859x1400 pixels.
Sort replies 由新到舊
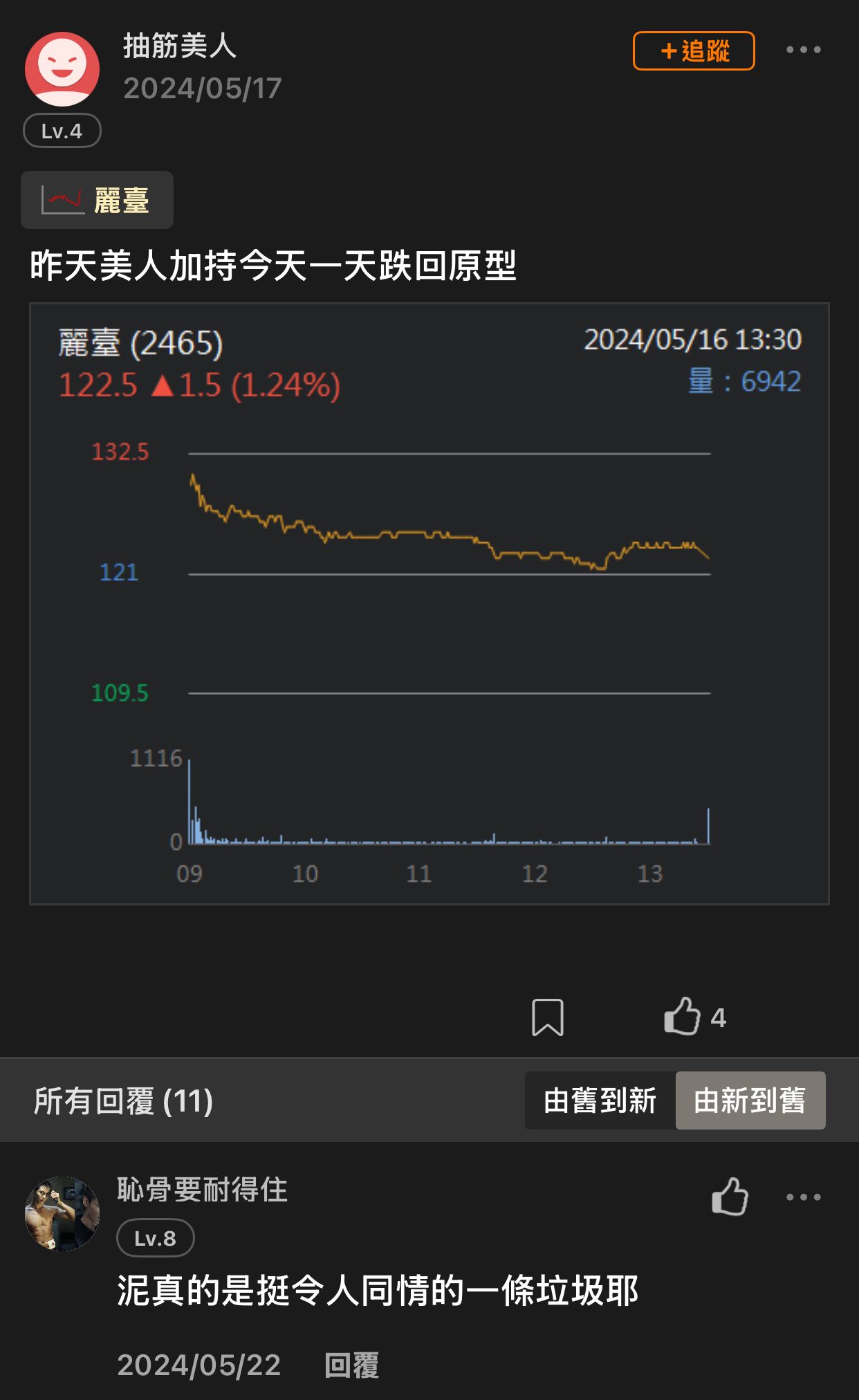(750, 1100)
